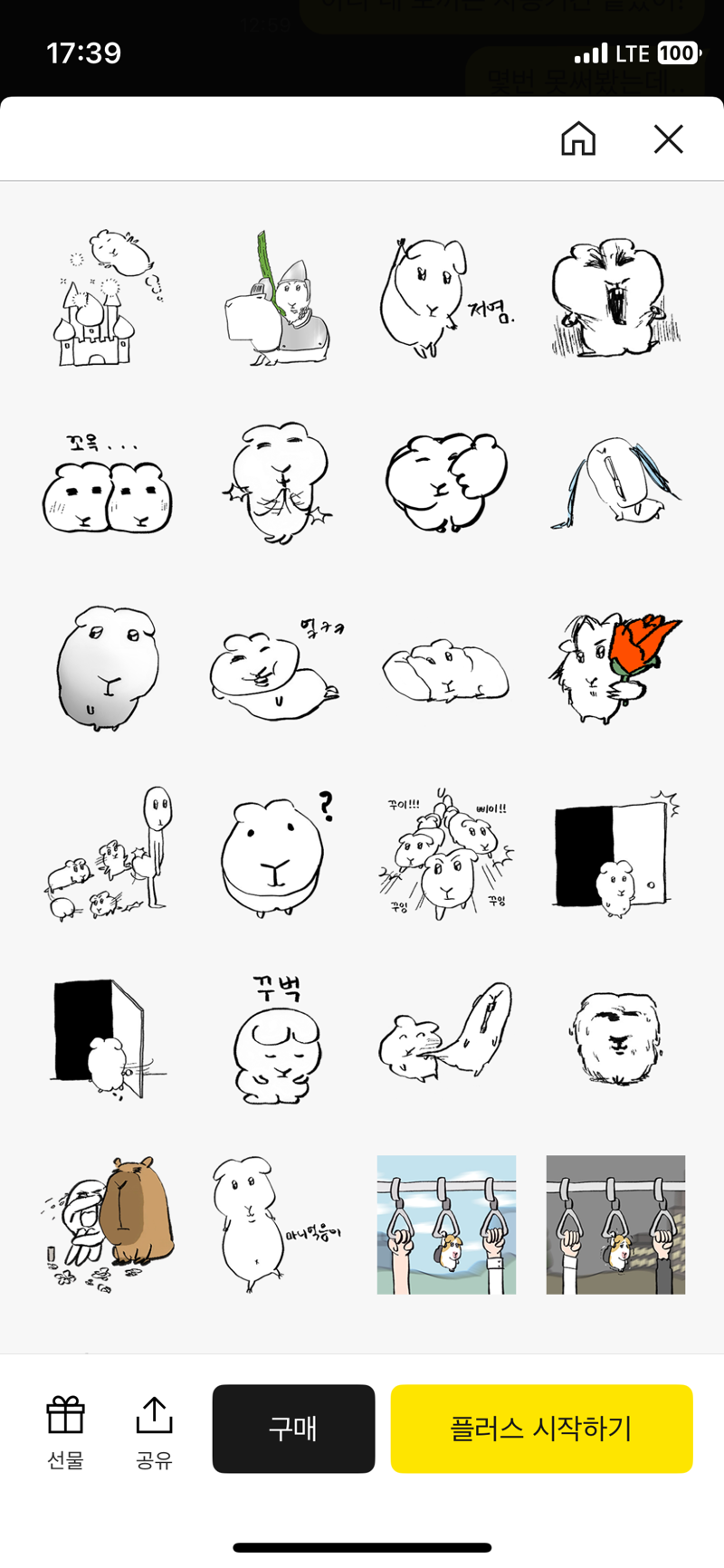Select the emoticon with 저염 text

445,298
